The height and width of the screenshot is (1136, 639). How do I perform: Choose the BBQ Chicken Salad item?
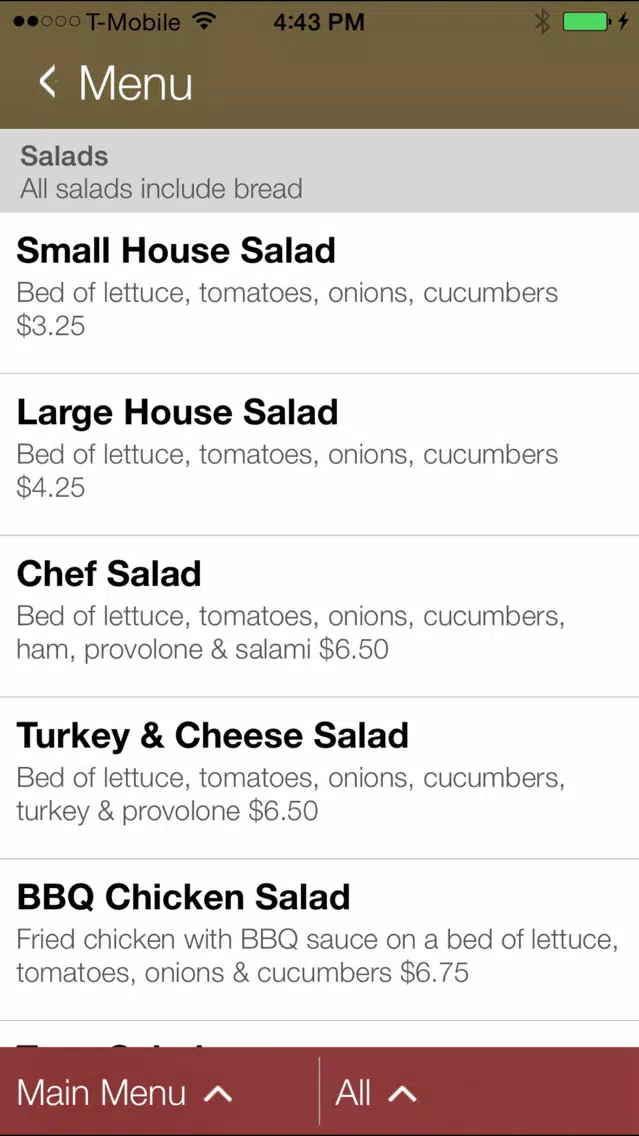point(320,940)
